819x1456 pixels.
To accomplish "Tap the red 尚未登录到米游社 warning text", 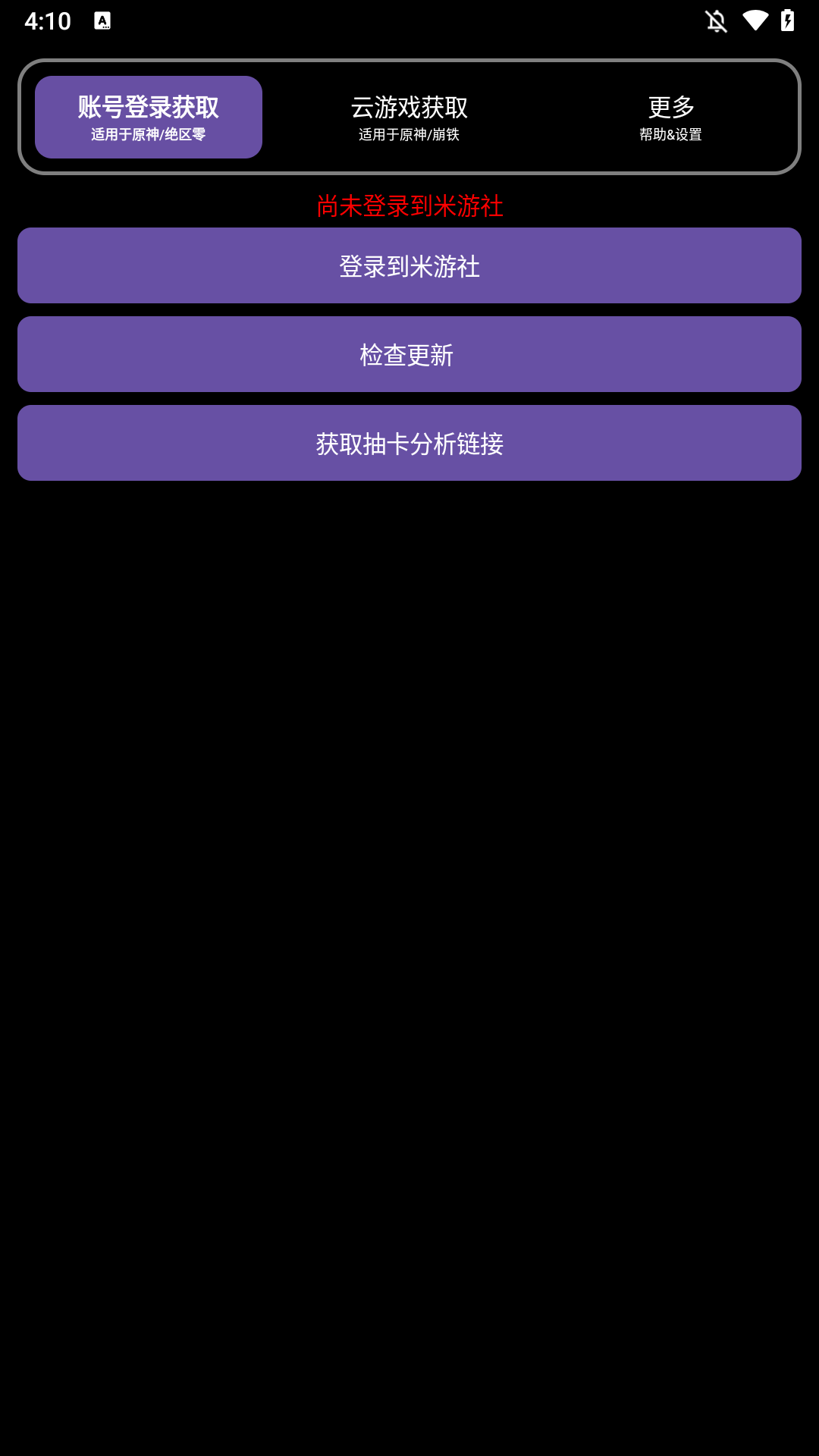I will point(409,204).
